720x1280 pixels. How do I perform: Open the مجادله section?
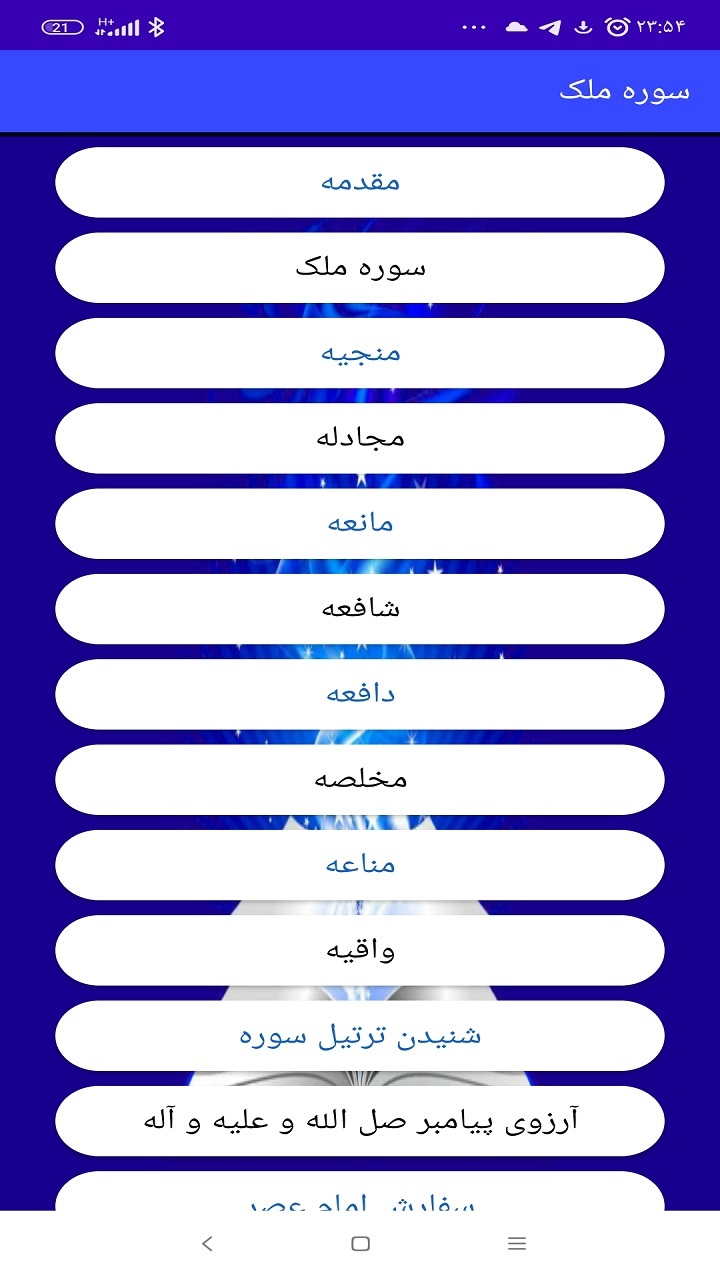pyautogui.click(x=360, y=438)
